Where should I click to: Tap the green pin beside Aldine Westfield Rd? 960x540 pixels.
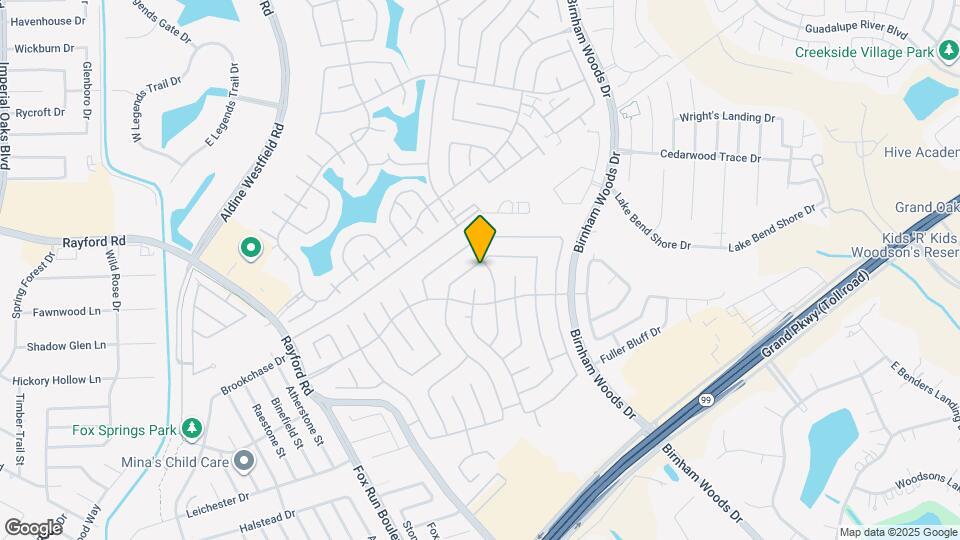pyautogui.click(x=250, y=249)
